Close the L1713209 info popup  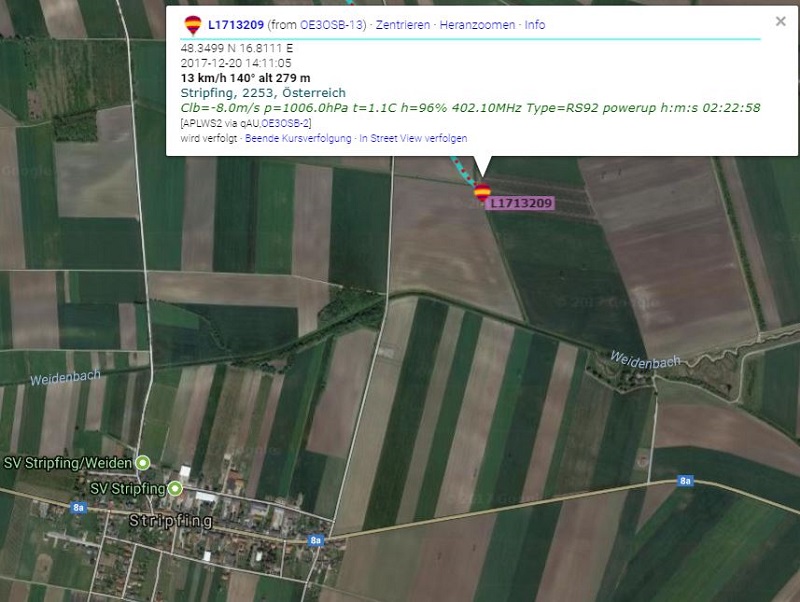pos(780,21)
